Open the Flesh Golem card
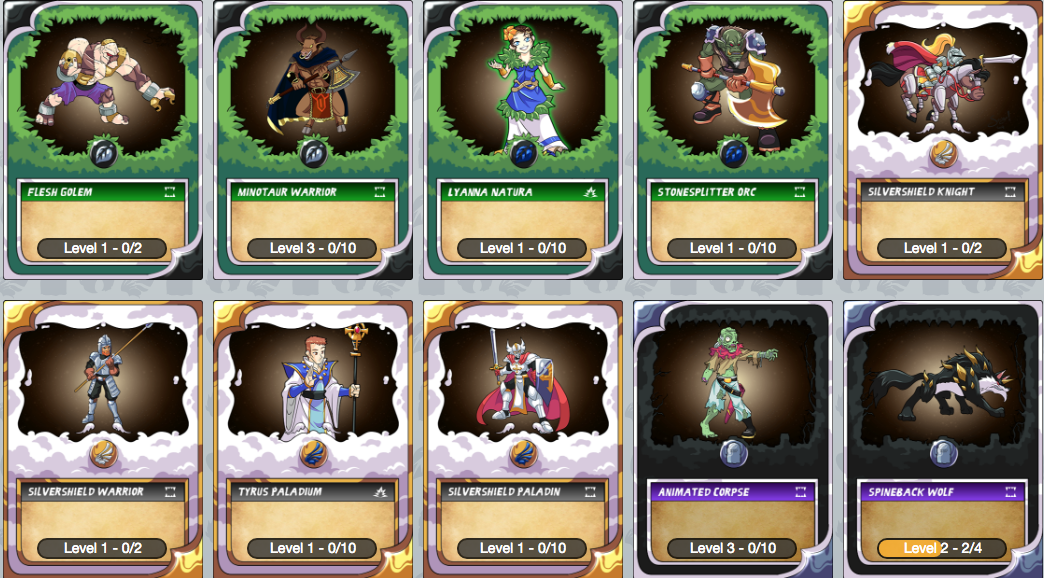The image size is (1044, 578). (x=103, y=140)
